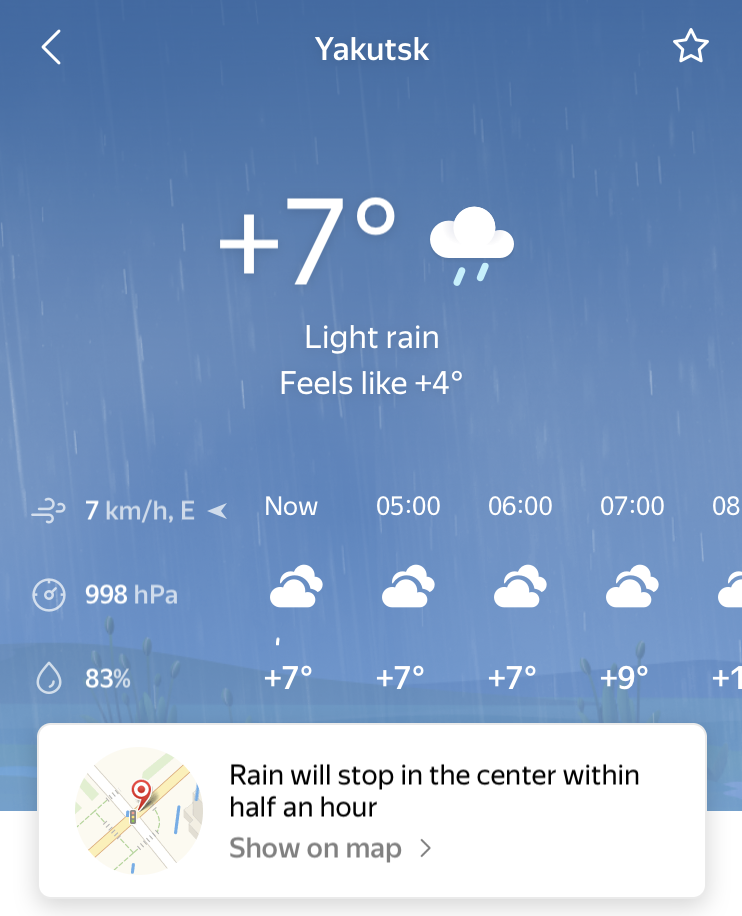This screenshot has width=742, height=916.
Task: Go back using the top-left arrow
Action: [x=51, y=47]
